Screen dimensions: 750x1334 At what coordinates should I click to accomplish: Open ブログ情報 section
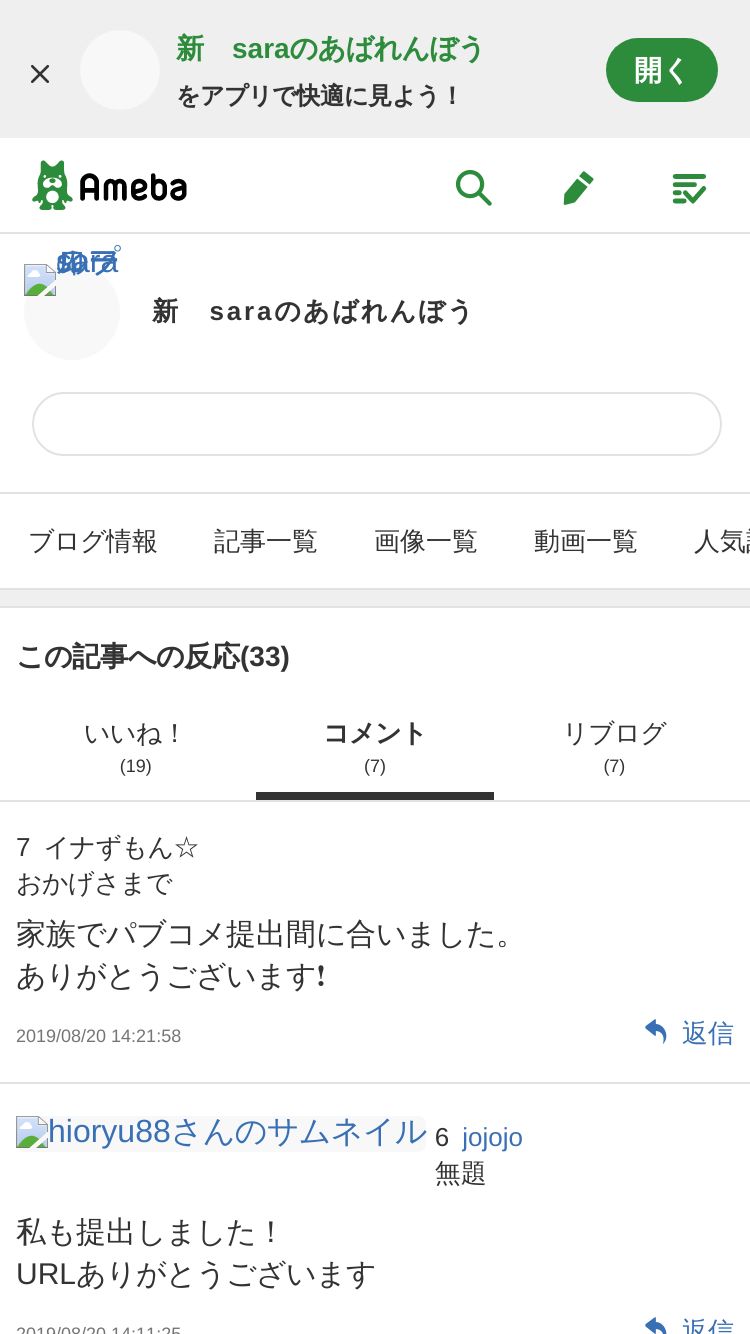pos(93,541)
